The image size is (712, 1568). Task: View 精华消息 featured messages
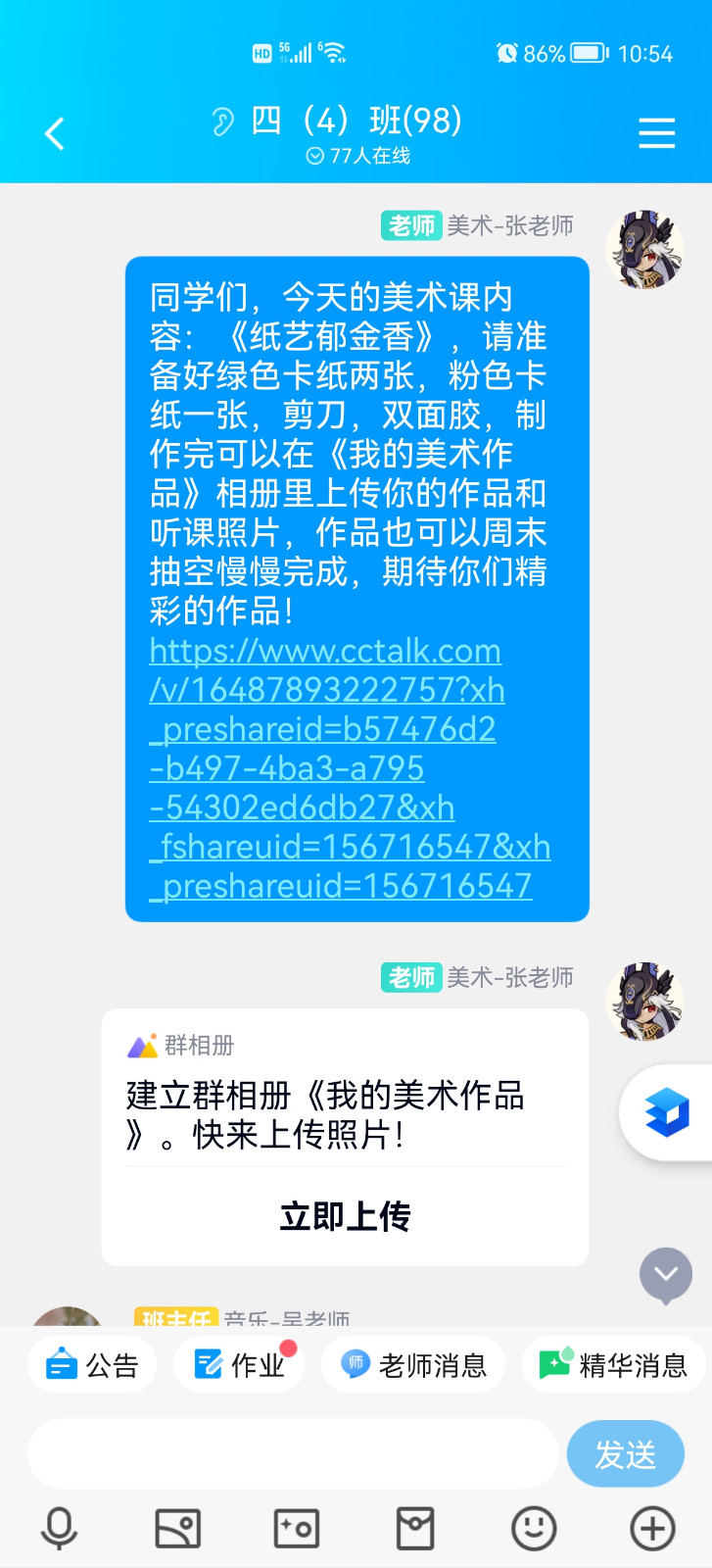pyautogui.click(x=614, y=1364)
